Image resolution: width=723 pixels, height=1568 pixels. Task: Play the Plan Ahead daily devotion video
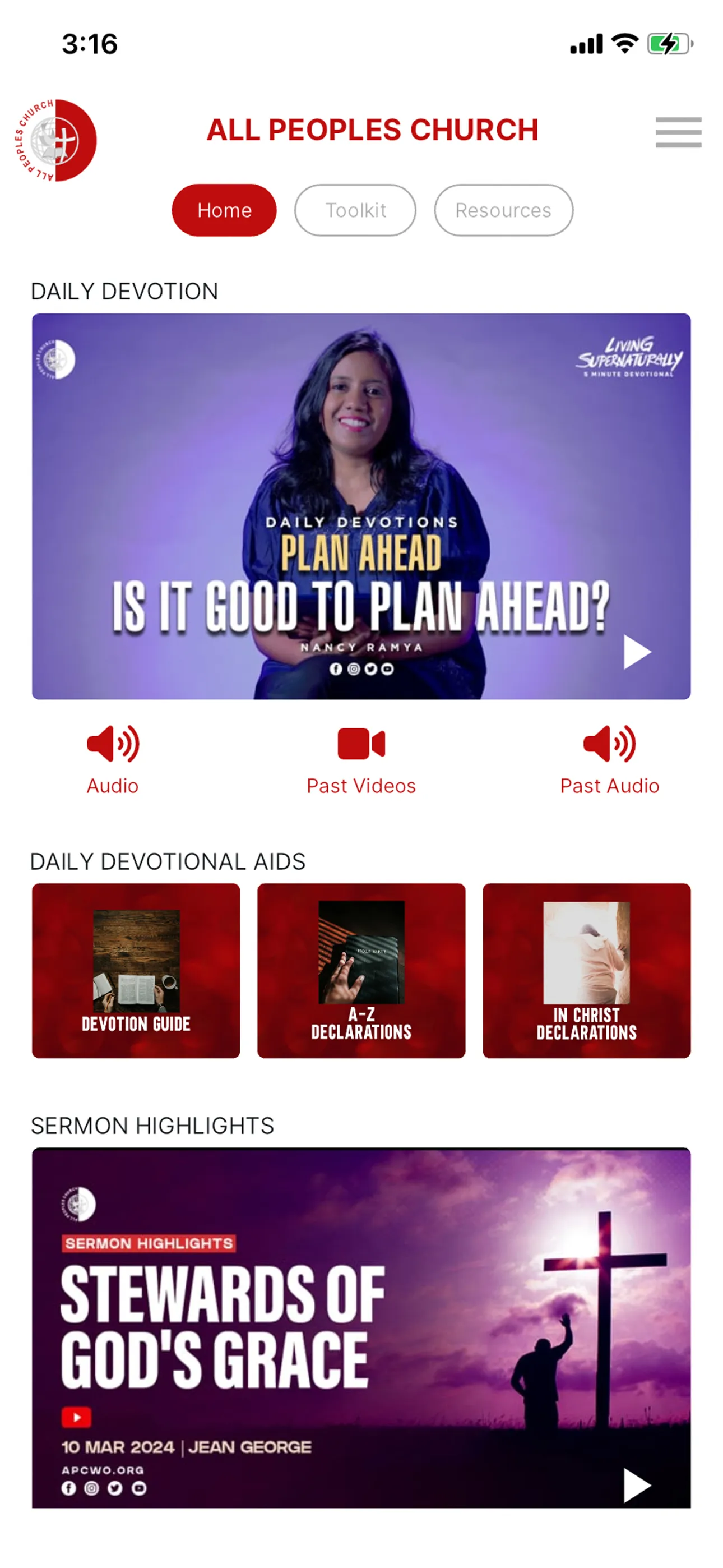(361, 506)
